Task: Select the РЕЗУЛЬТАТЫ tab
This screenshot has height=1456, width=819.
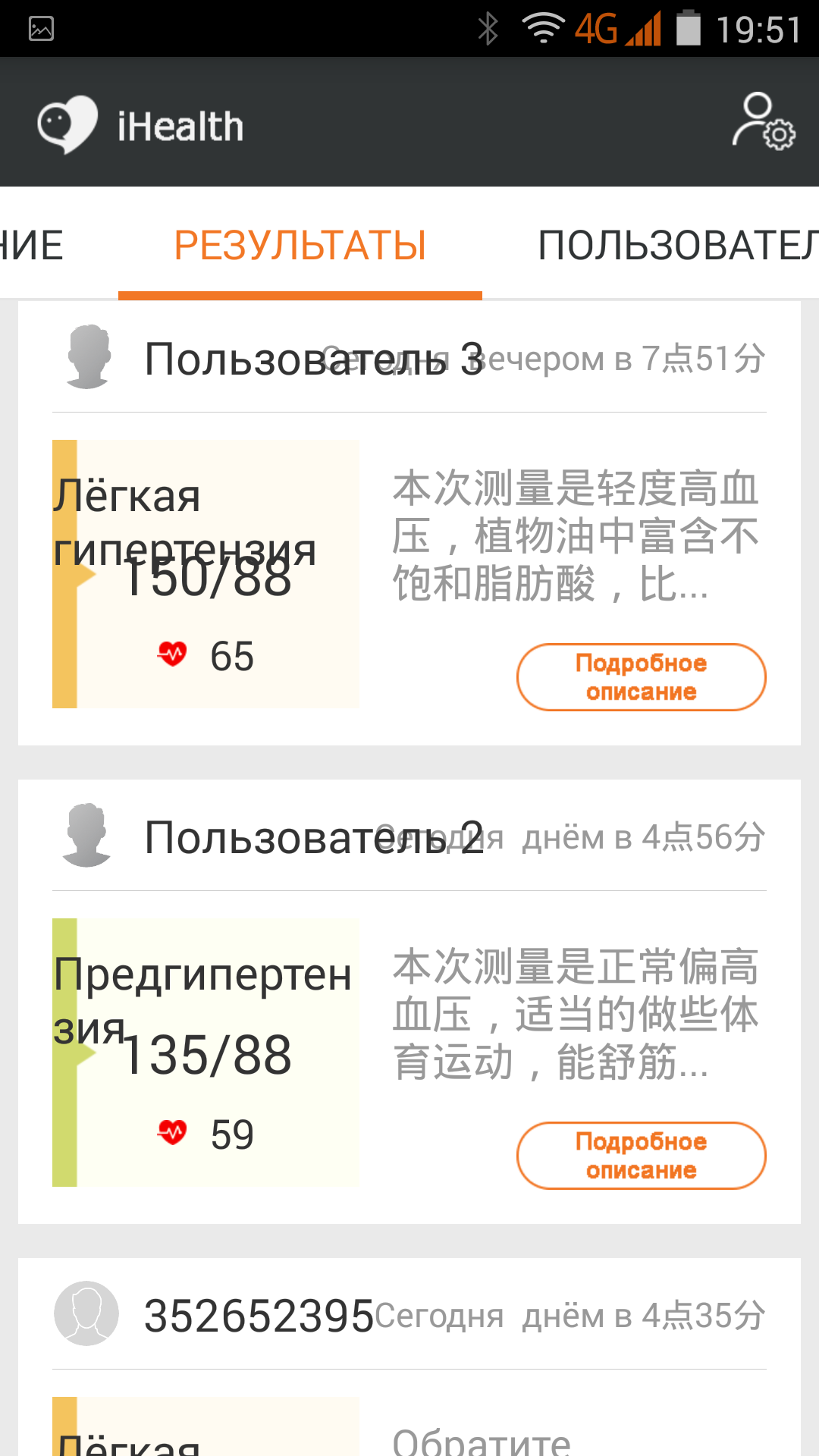Action: [x=300, y=246]
